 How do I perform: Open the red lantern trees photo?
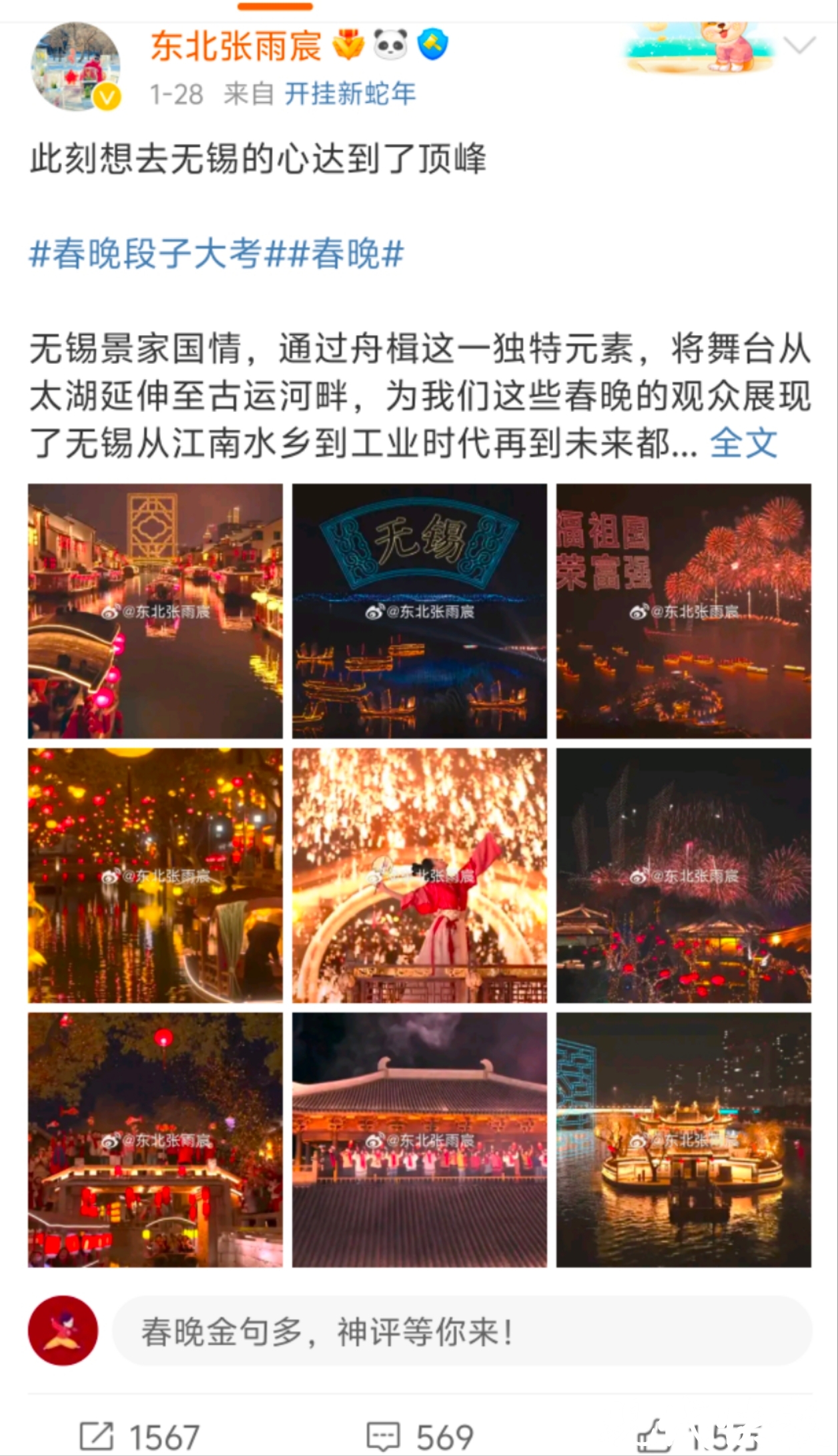(155, 875)
